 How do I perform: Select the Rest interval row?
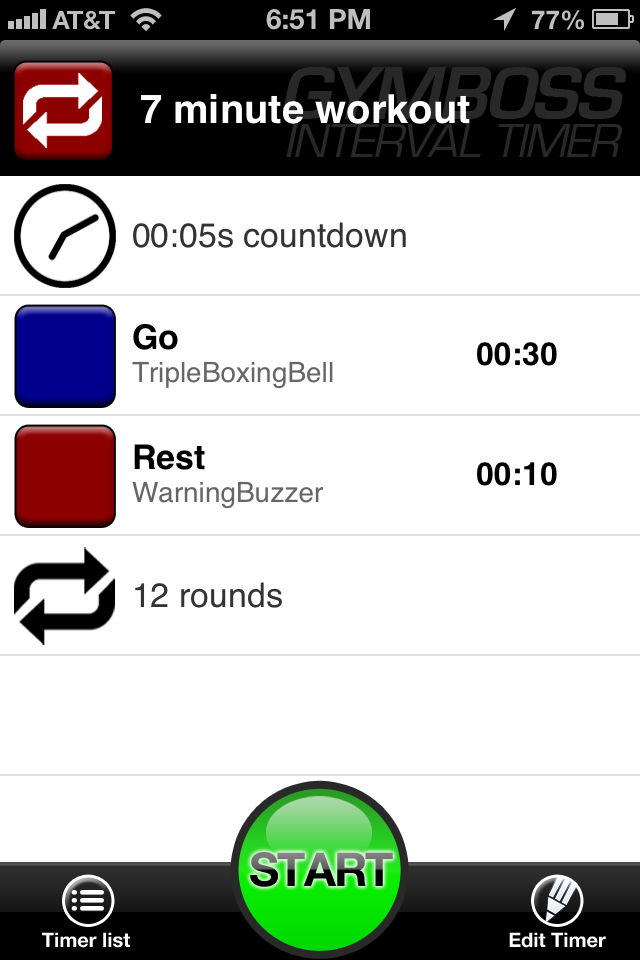(320, 476)
